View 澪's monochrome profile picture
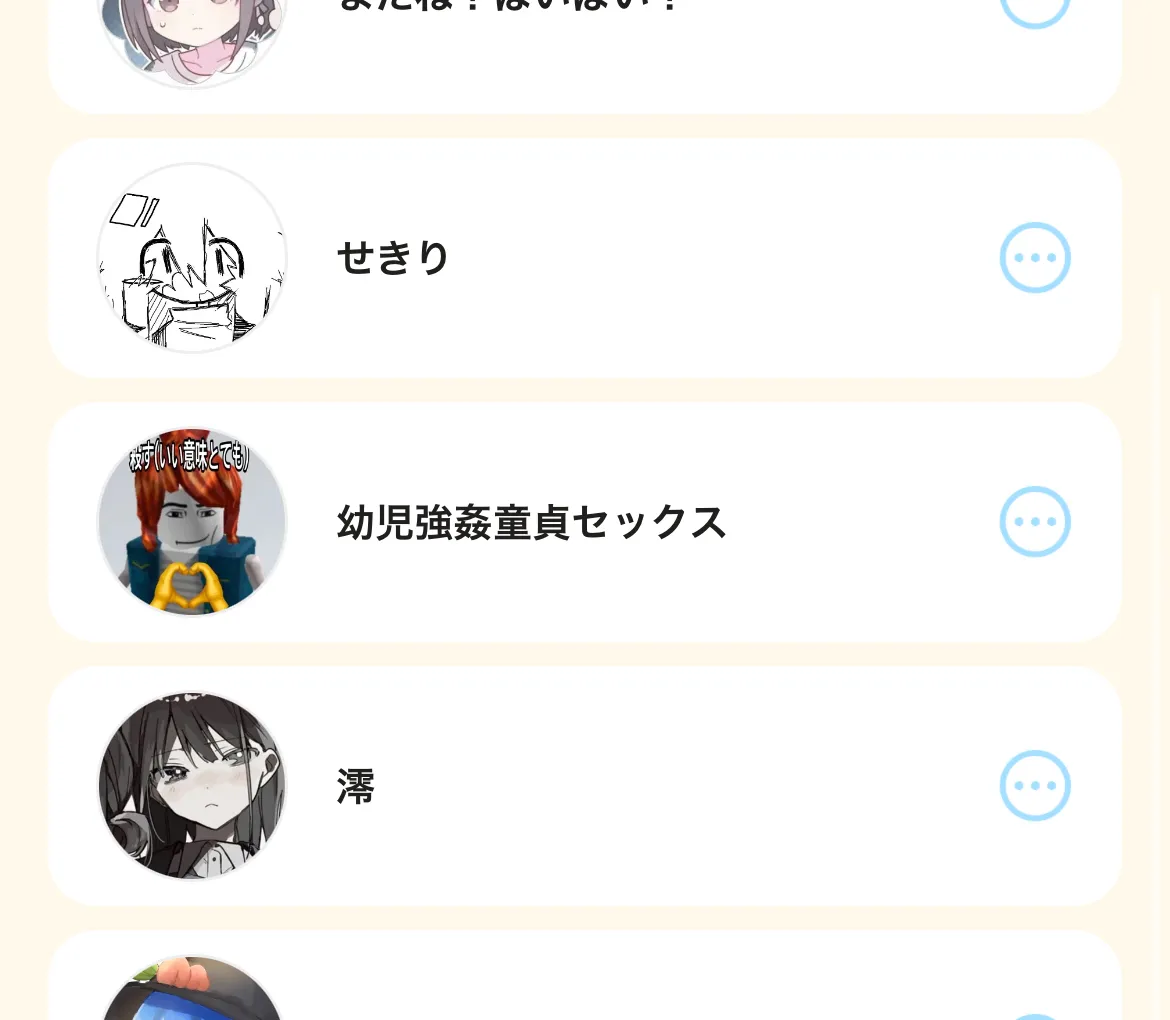 192,786
